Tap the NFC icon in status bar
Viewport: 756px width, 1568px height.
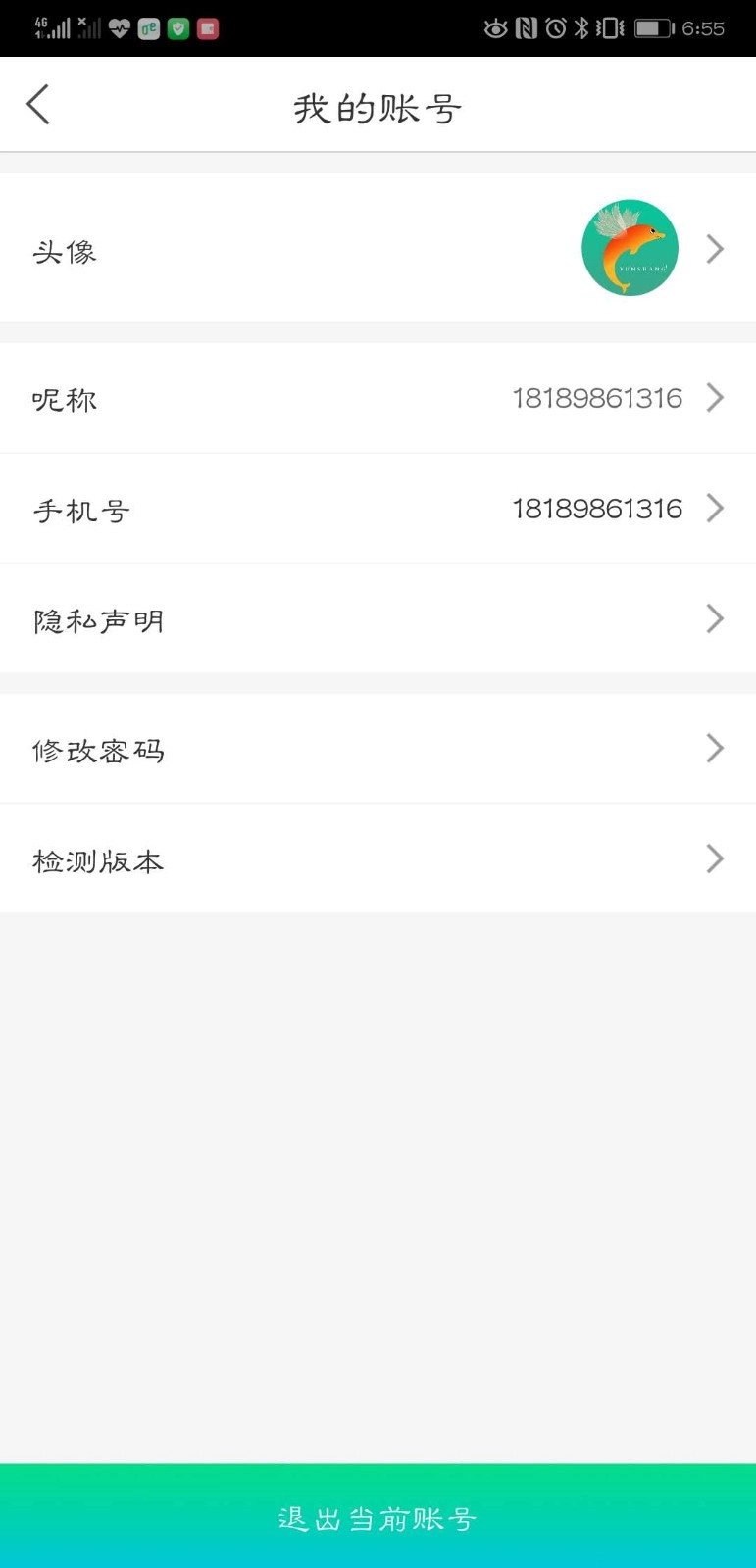coord(529,30)
